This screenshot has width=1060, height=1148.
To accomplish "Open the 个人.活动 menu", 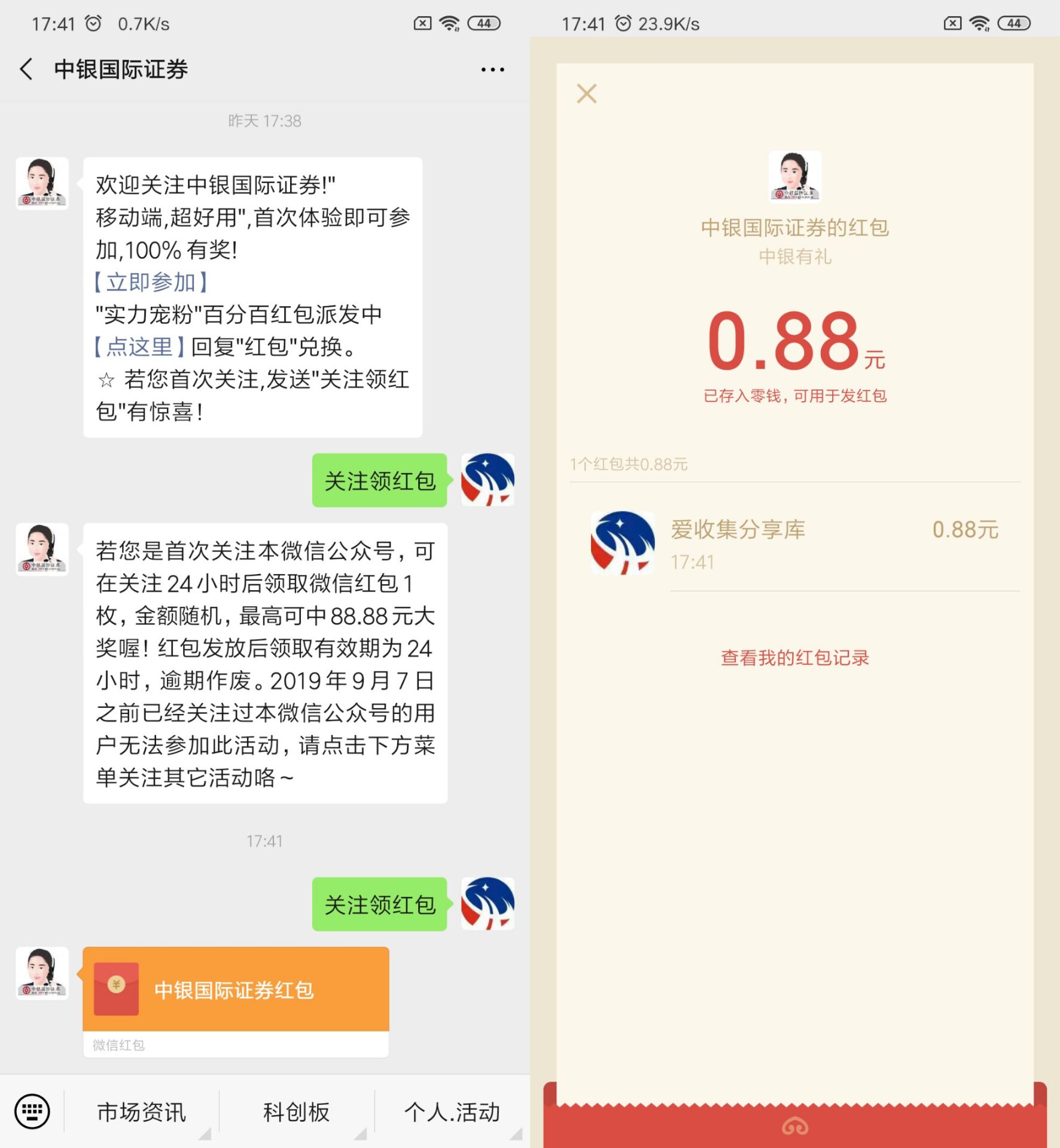I will pos(452,1112).
